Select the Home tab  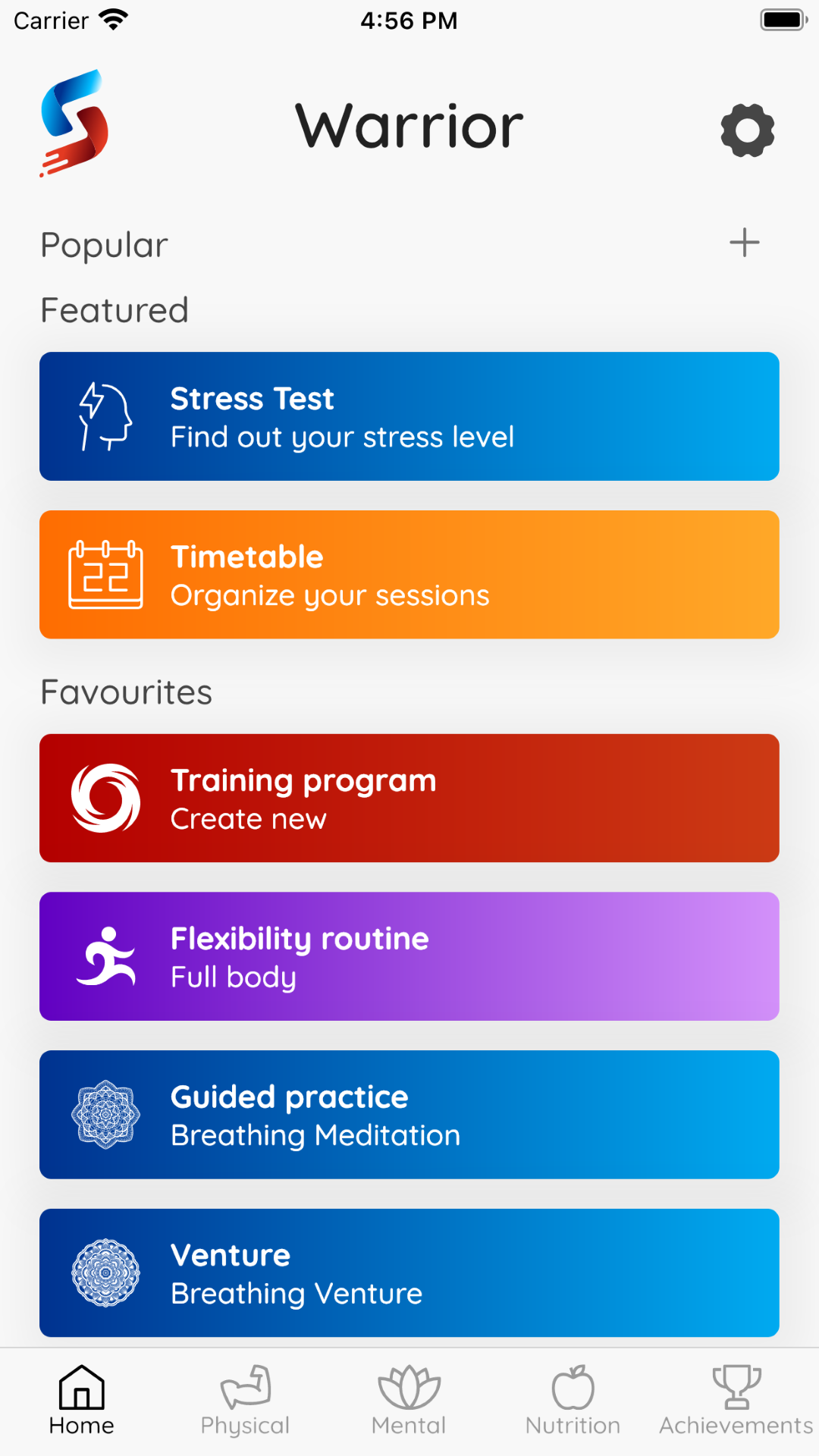click(x=82, y=1400)
